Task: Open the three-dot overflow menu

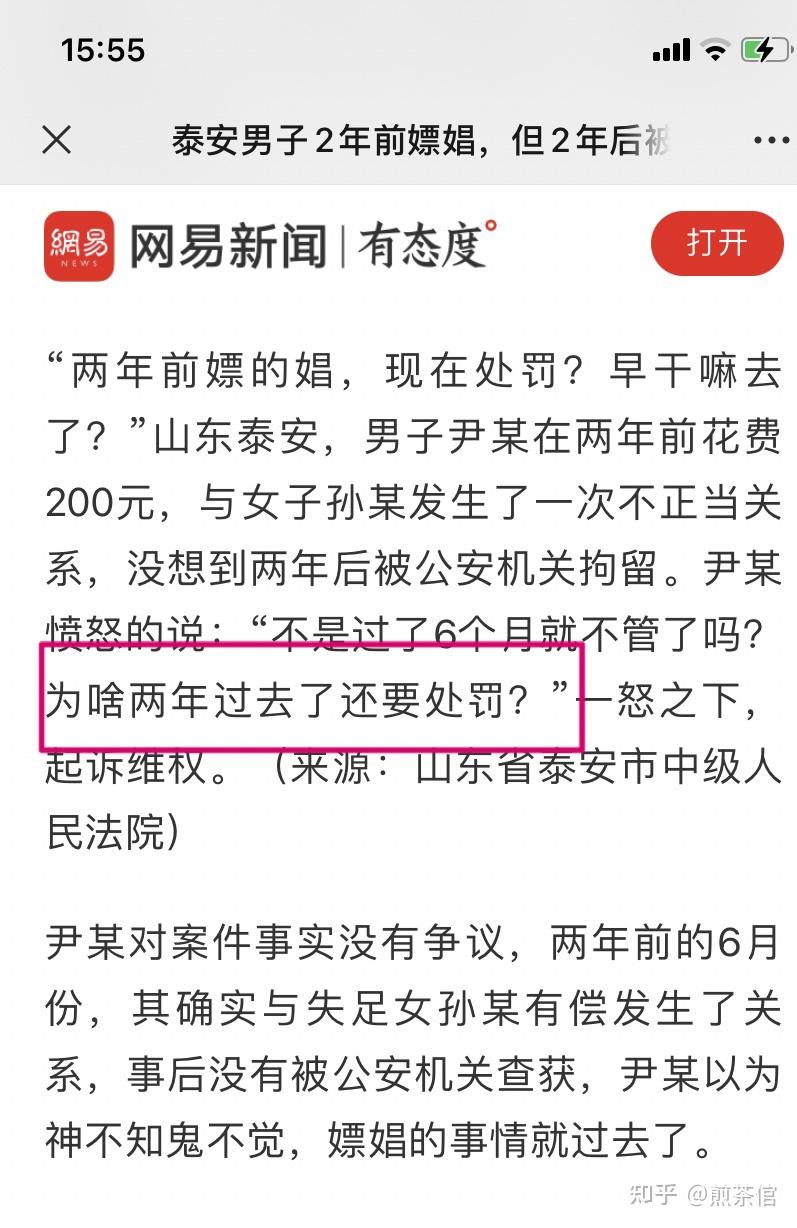Action: point(770,141)
